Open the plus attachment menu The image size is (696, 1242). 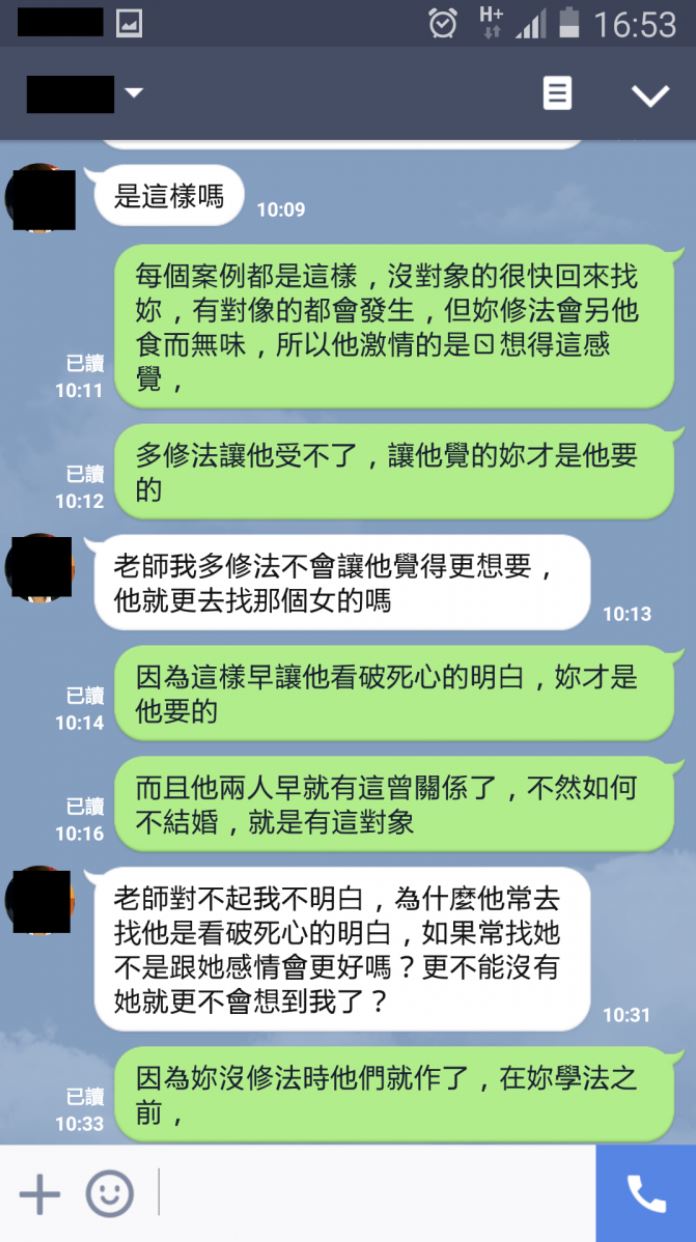[40, 1193]
